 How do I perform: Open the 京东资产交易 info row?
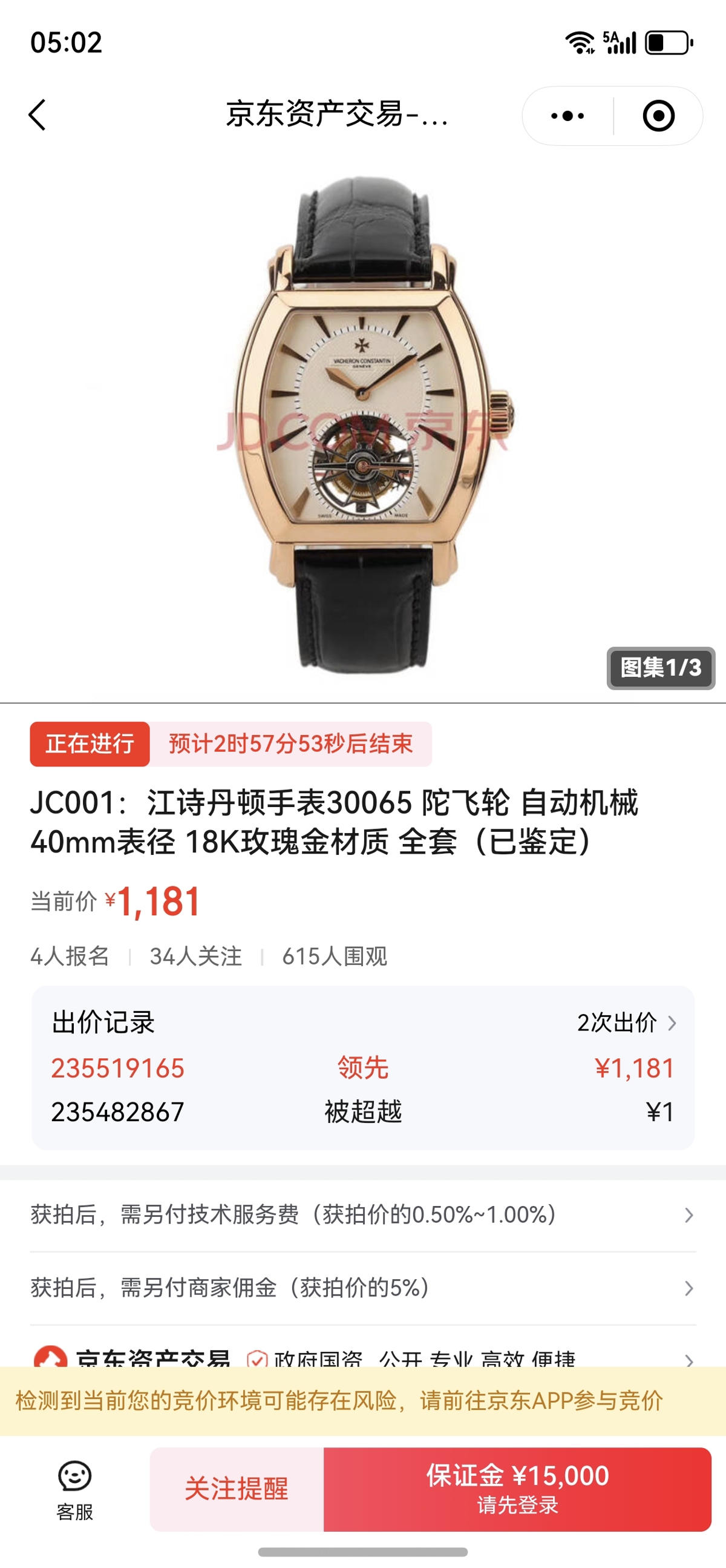coord(363,1357)
